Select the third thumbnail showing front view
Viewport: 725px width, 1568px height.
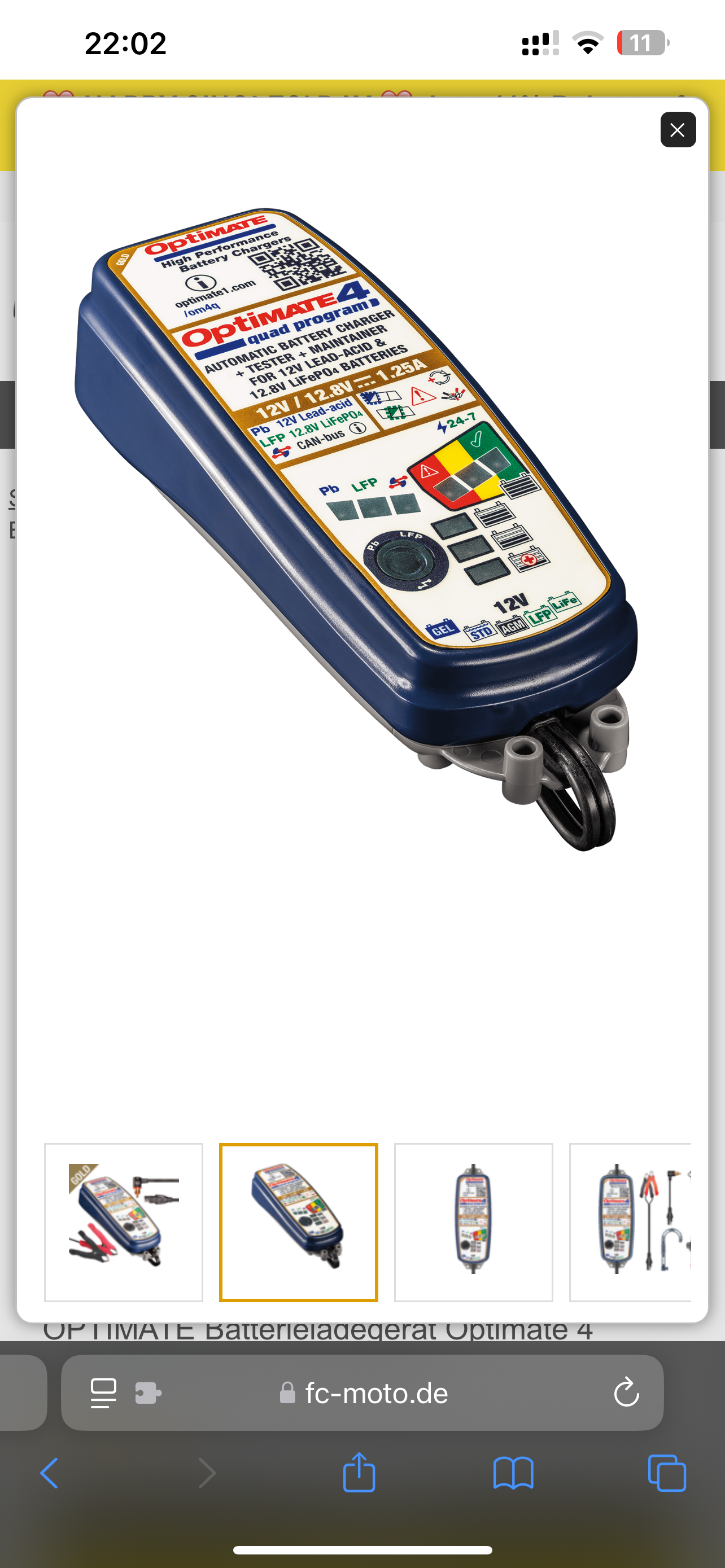(x=474, y=1222)
